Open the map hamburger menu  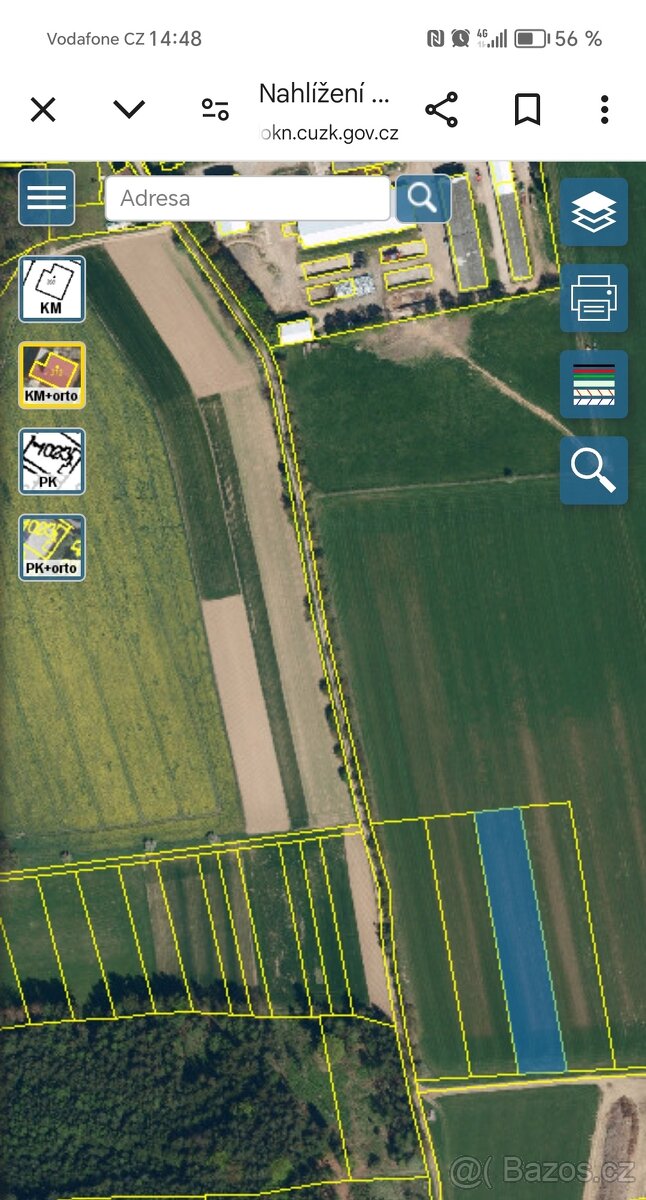[x=46, y=197]
